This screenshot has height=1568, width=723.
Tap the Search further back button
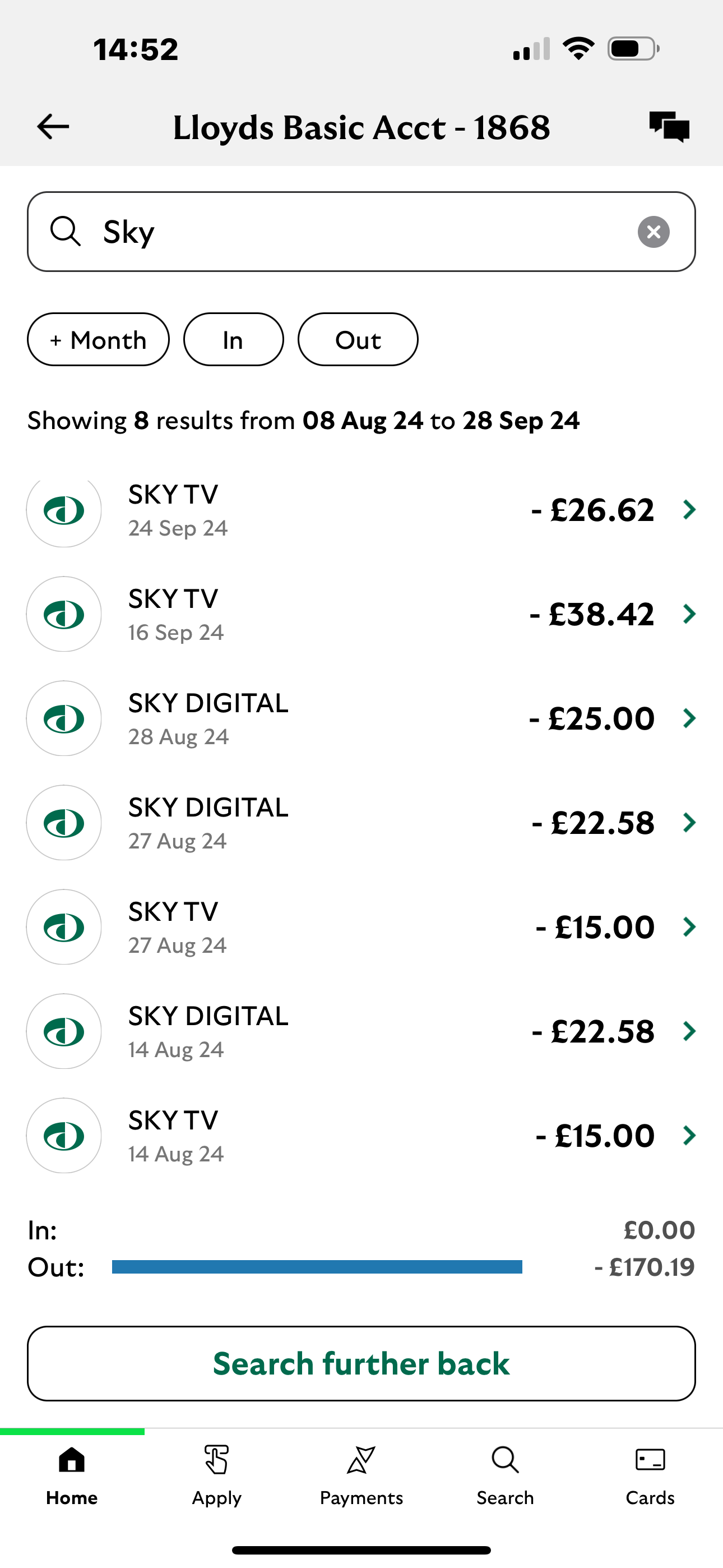[x=361, y=1363]
